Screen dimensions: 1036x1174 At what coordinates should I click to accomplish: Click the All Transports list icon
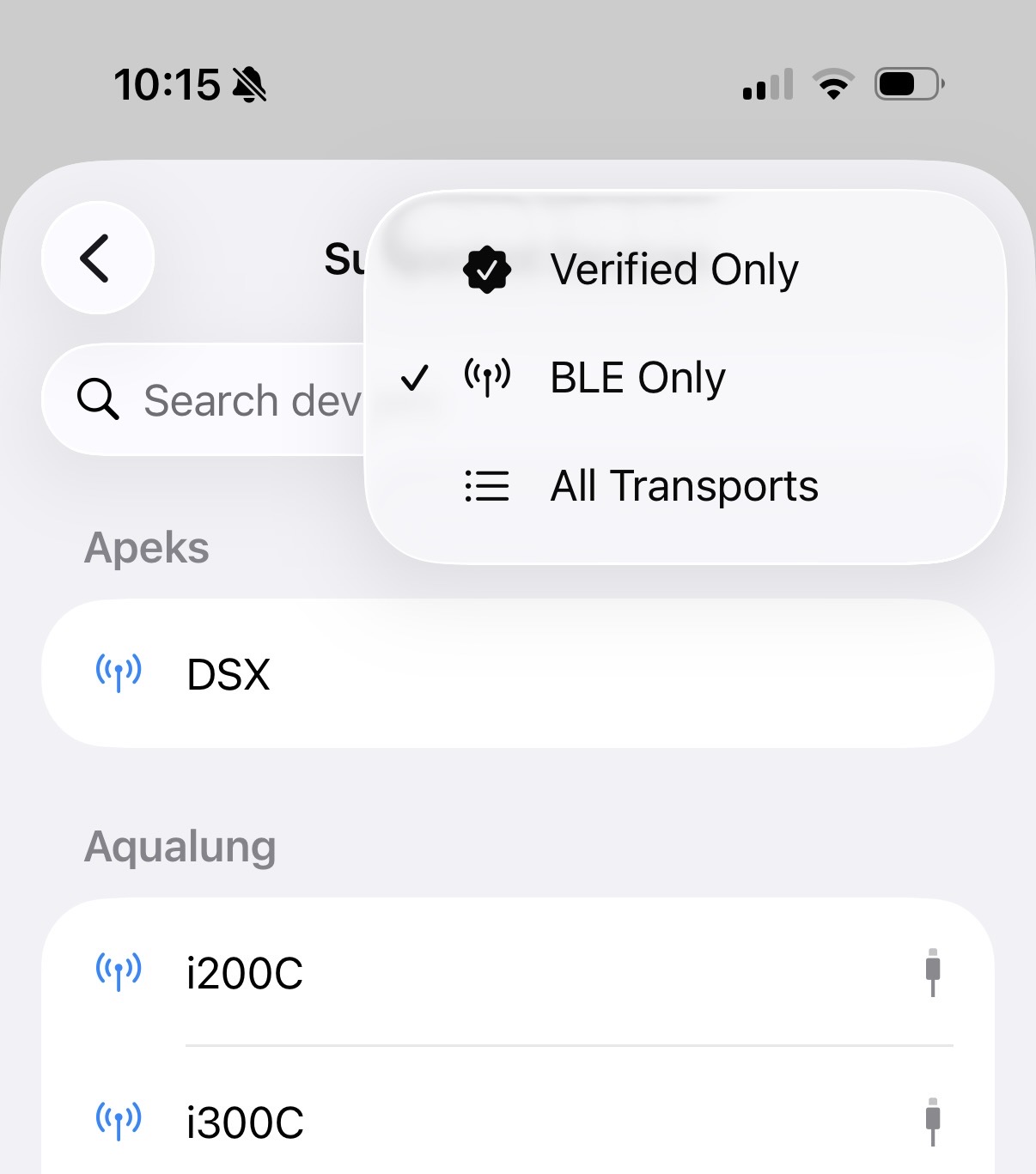(x=485, y=485)
